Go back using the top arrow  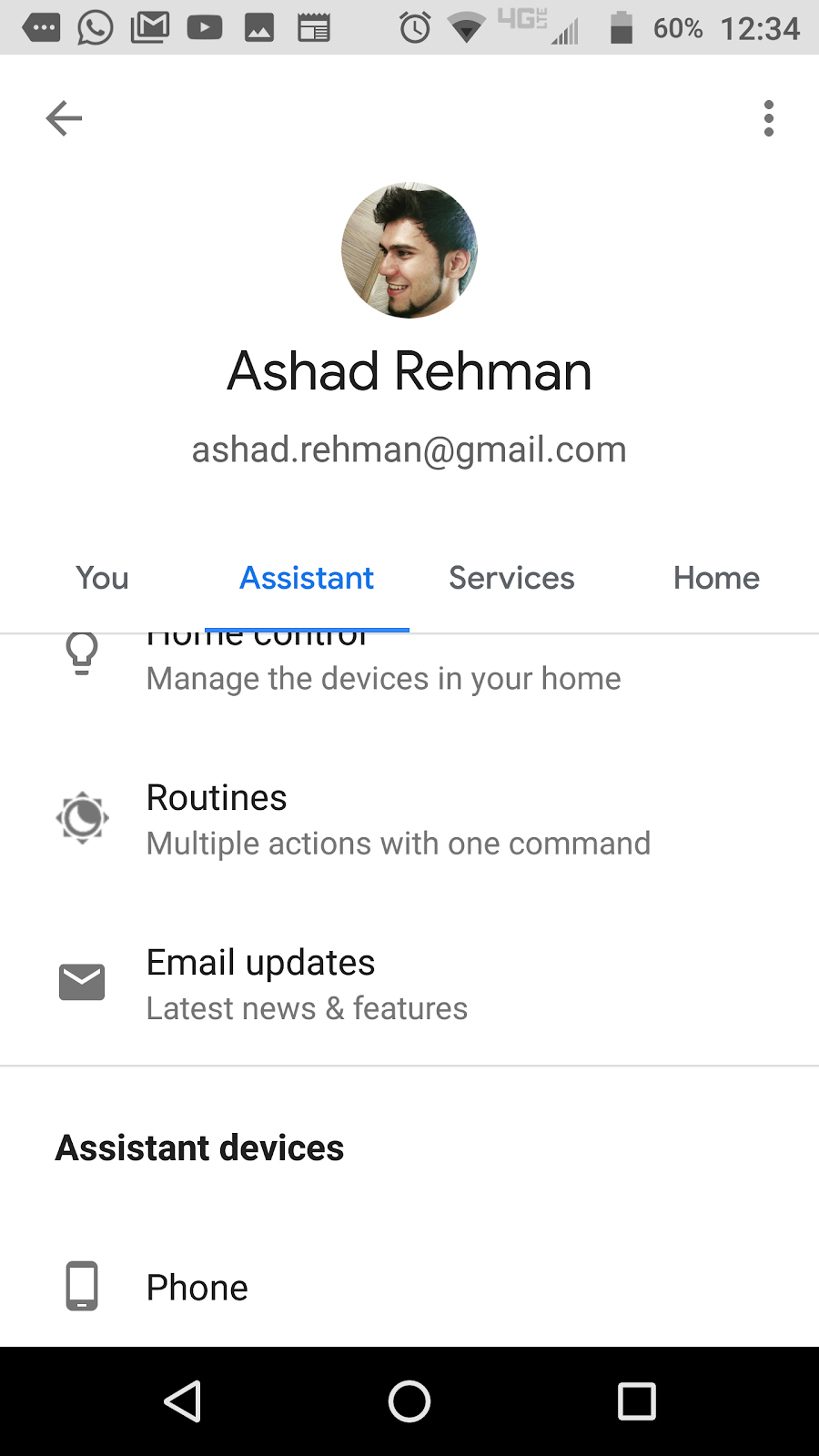[x=64, y=118]
